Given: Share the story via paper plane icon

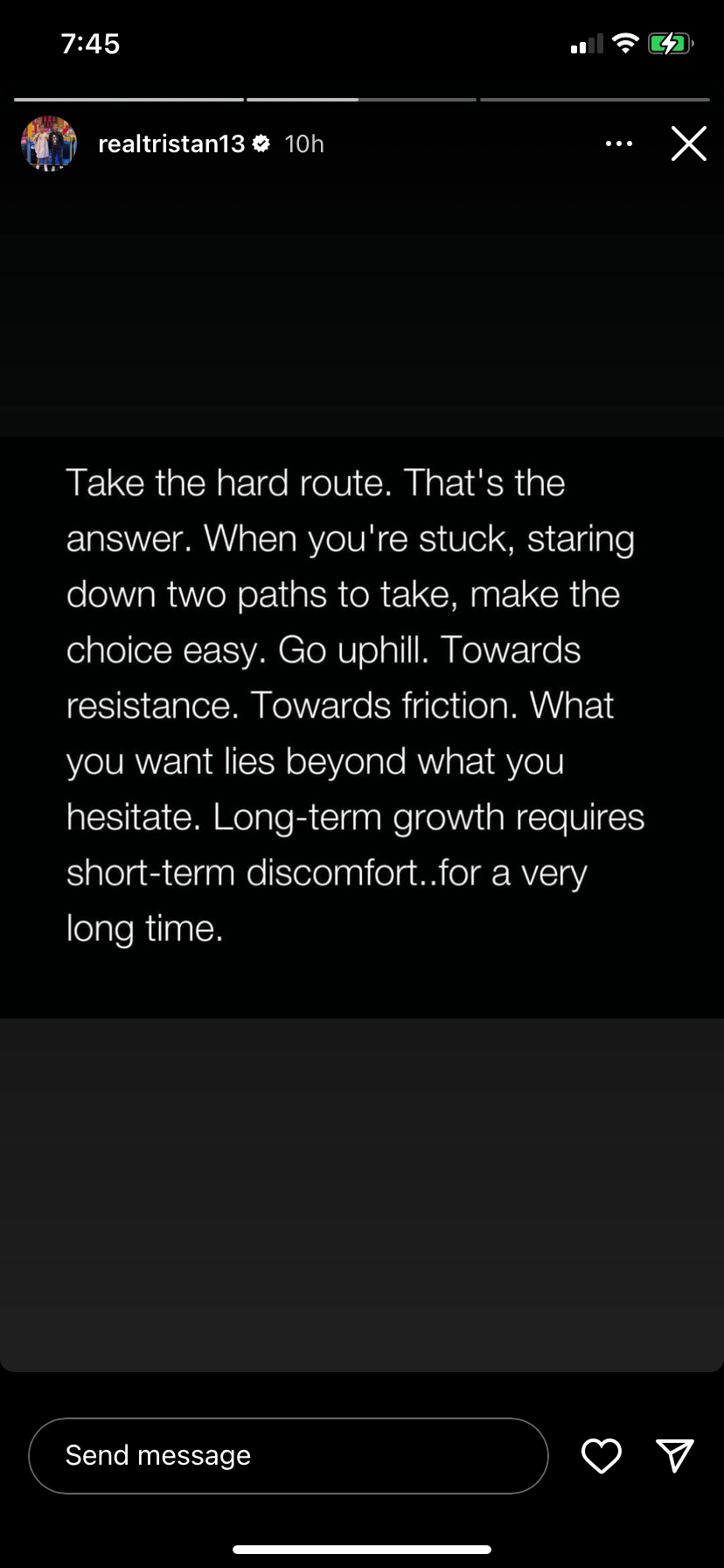Looking at the screenshot, I should tap(675, 1455).
